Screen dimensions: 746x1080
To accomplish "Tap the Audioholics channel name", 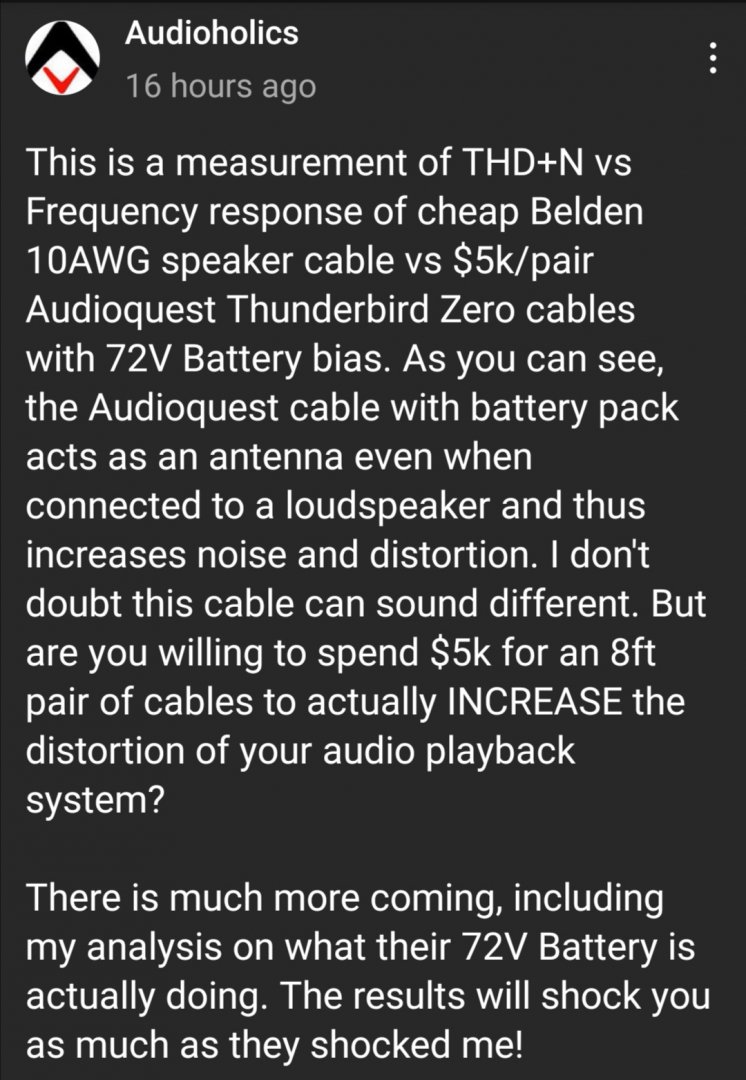I will pos(211,33).
